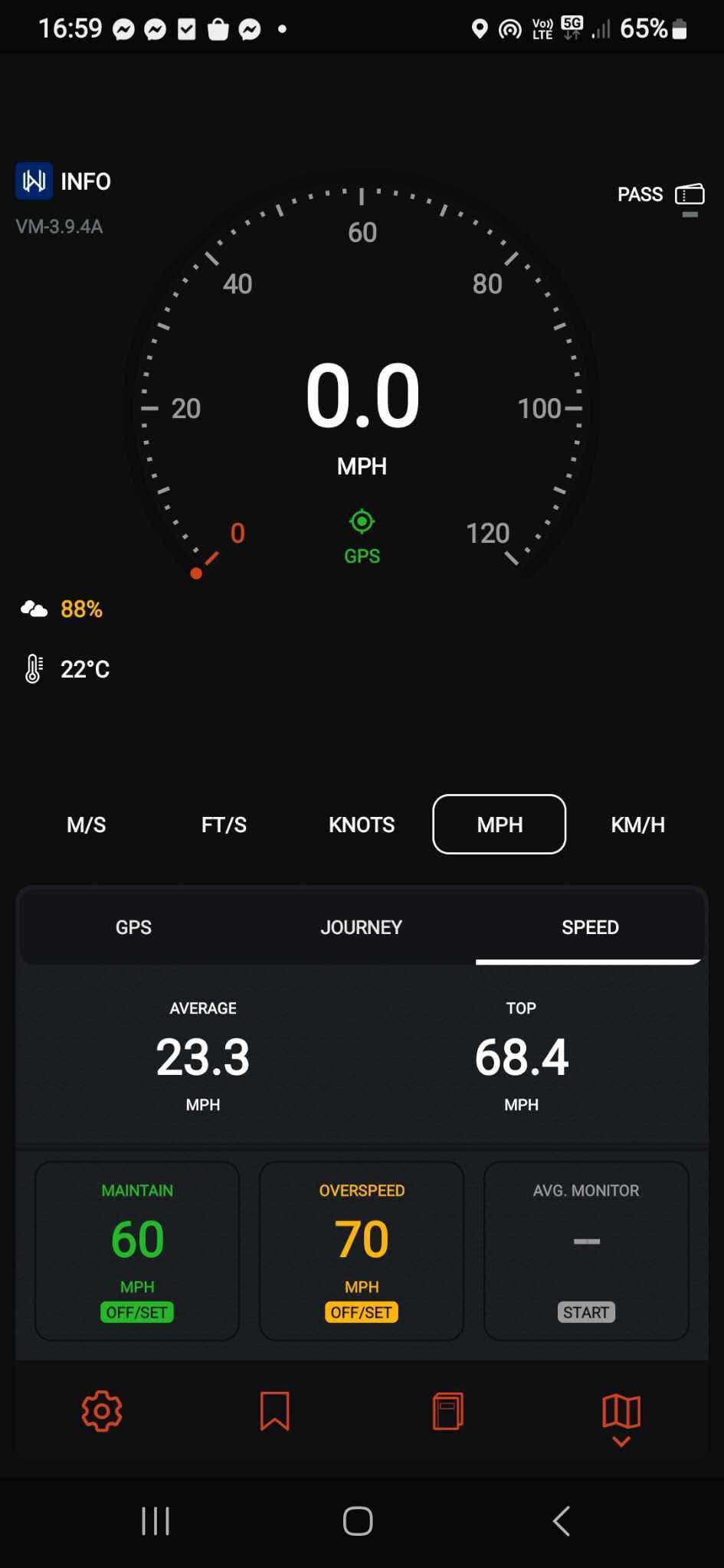Tap the INFO app logo

pos(33,181)
